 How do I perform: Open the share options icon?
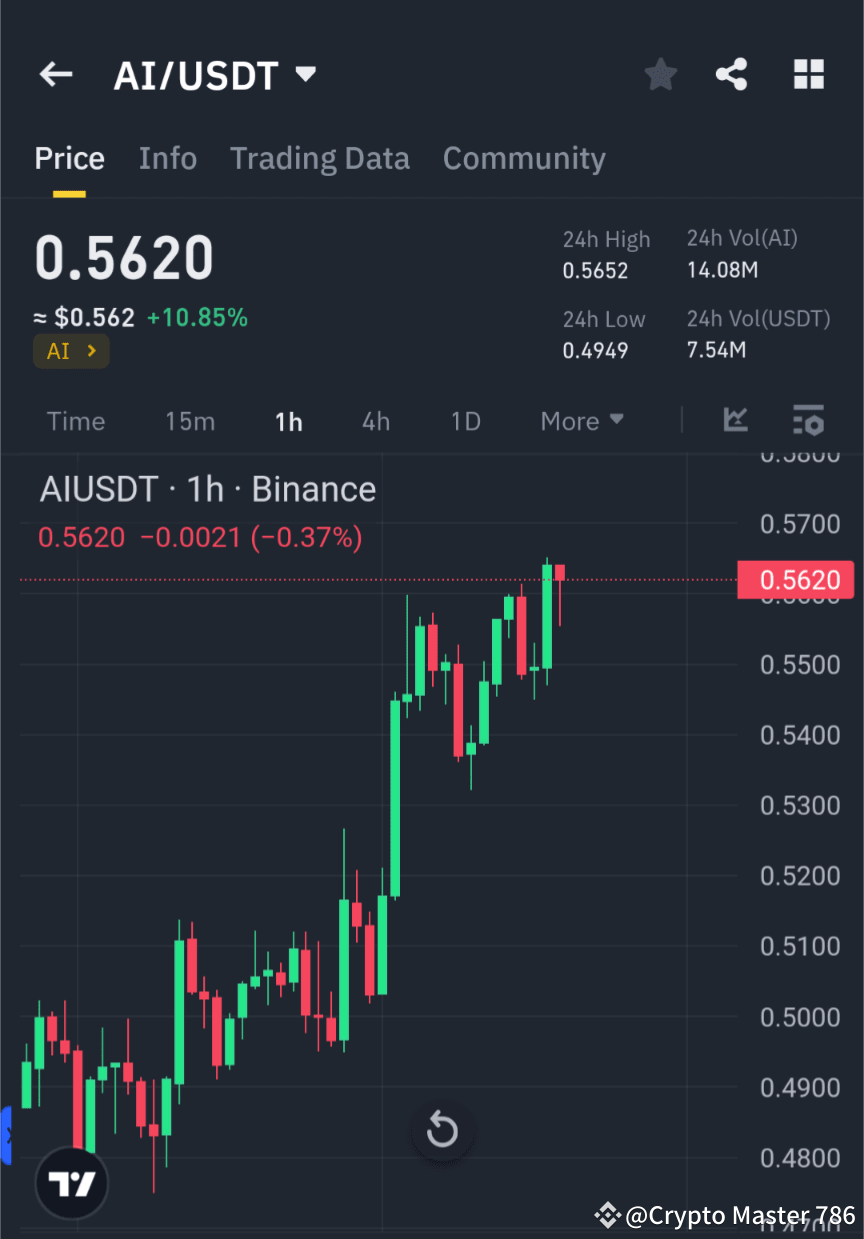point(732,74)
